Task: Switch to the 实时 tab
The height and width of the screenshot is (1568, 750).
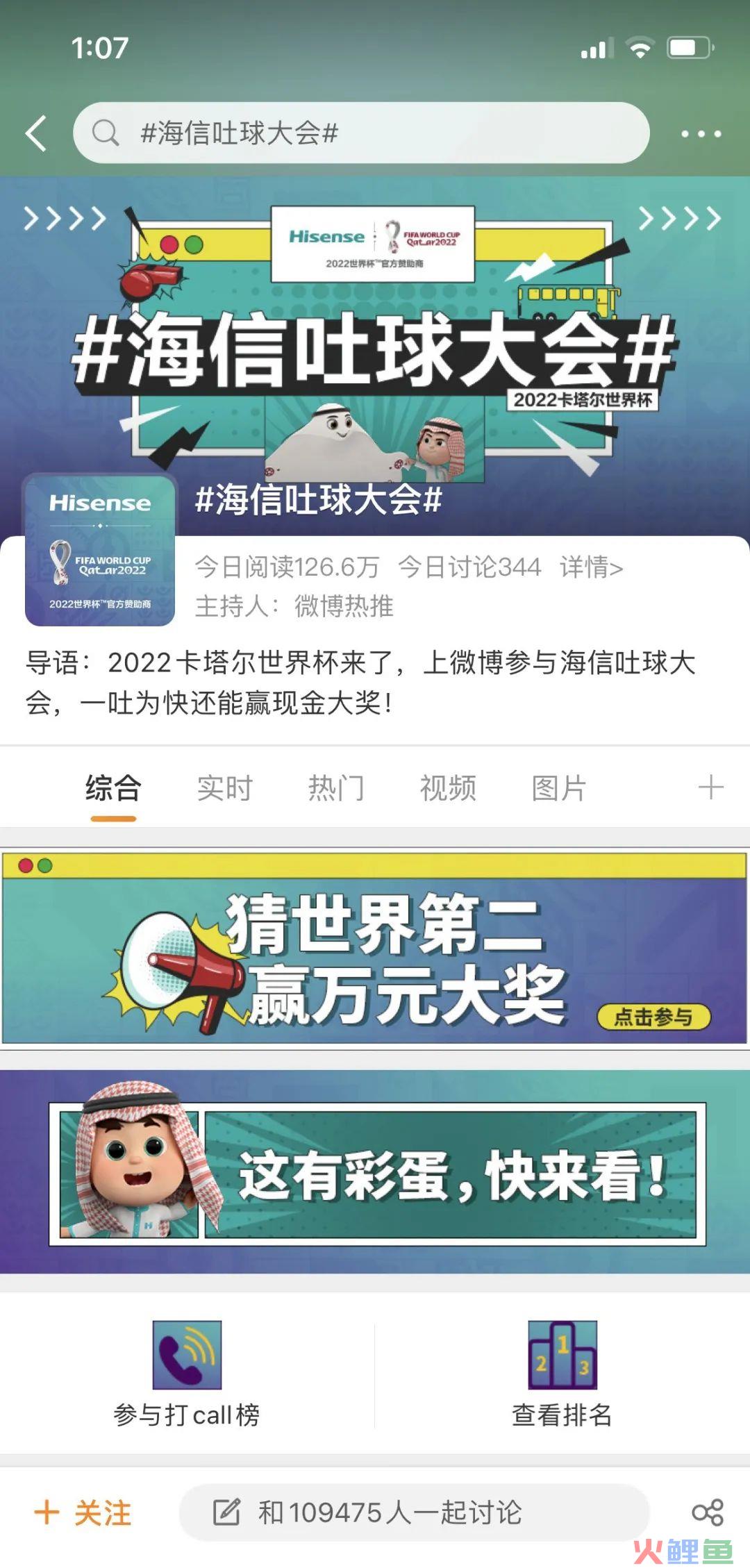Action: [x=224, y=789]
